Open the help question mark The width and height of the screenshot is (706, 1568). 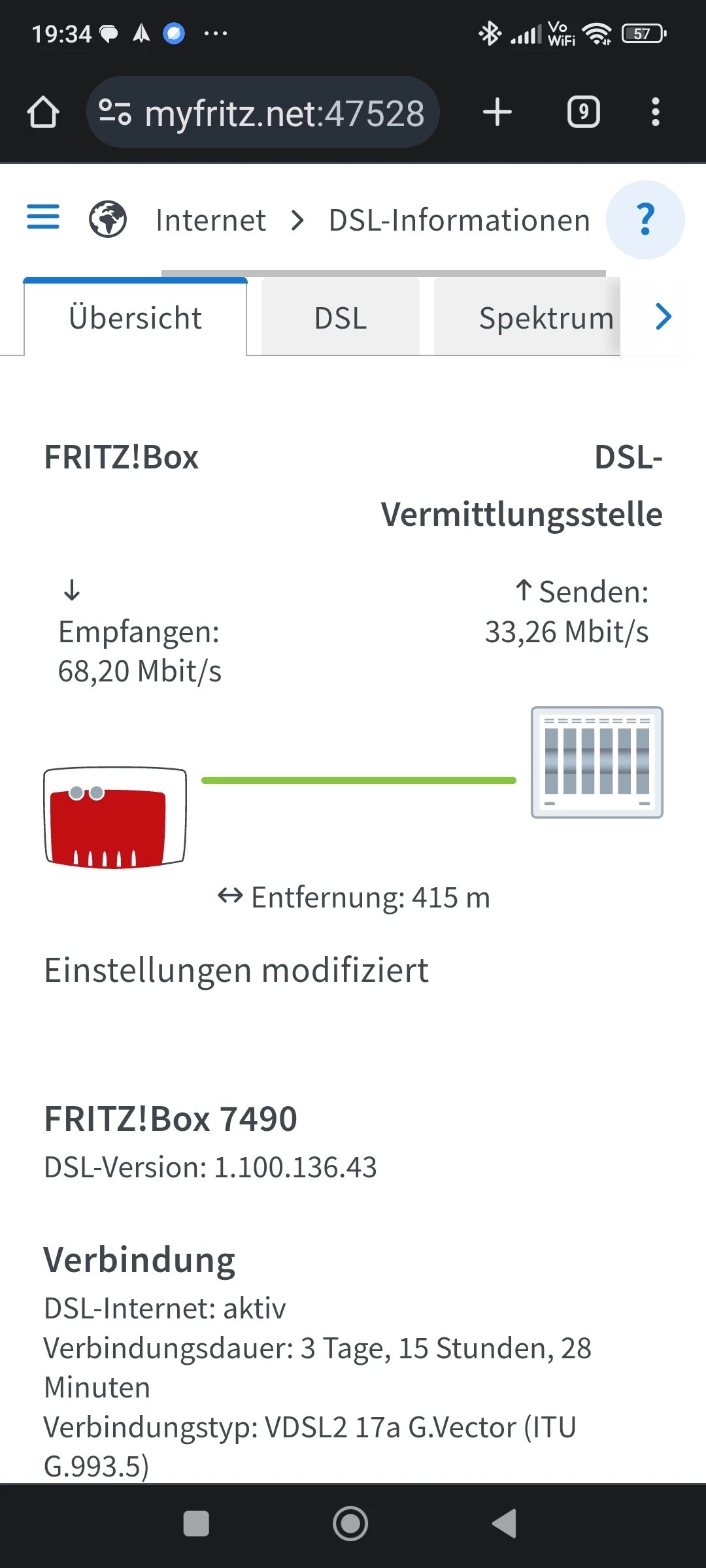[645, 220]
